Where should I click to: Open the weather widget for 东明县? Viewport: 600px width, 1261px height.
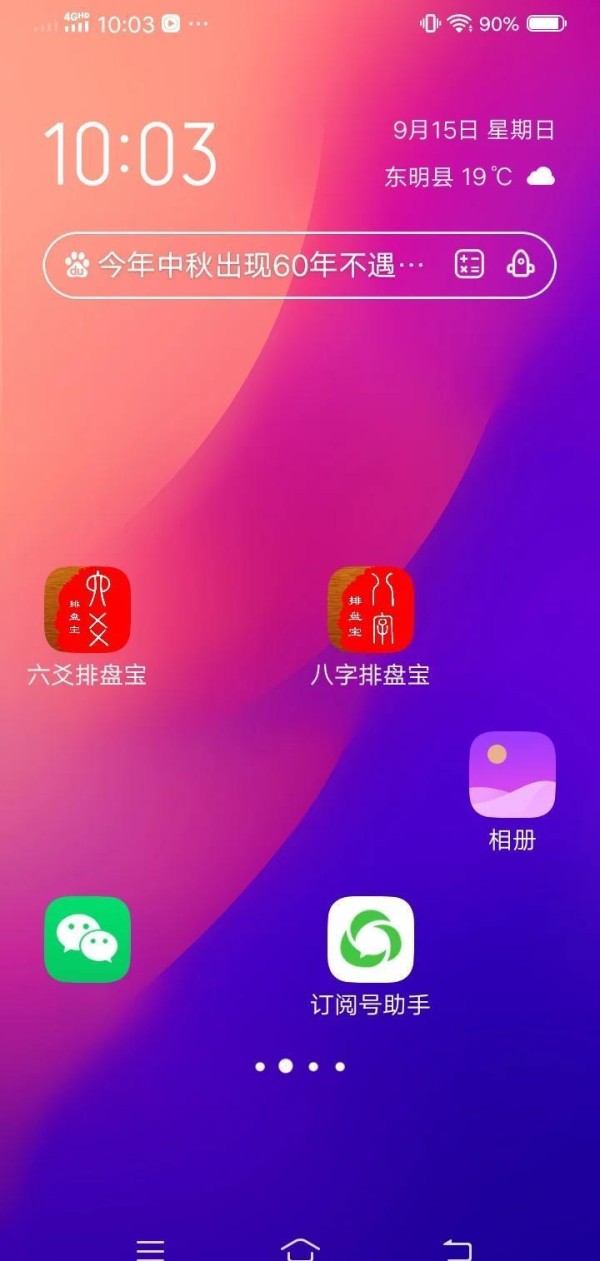click(470, 177)
